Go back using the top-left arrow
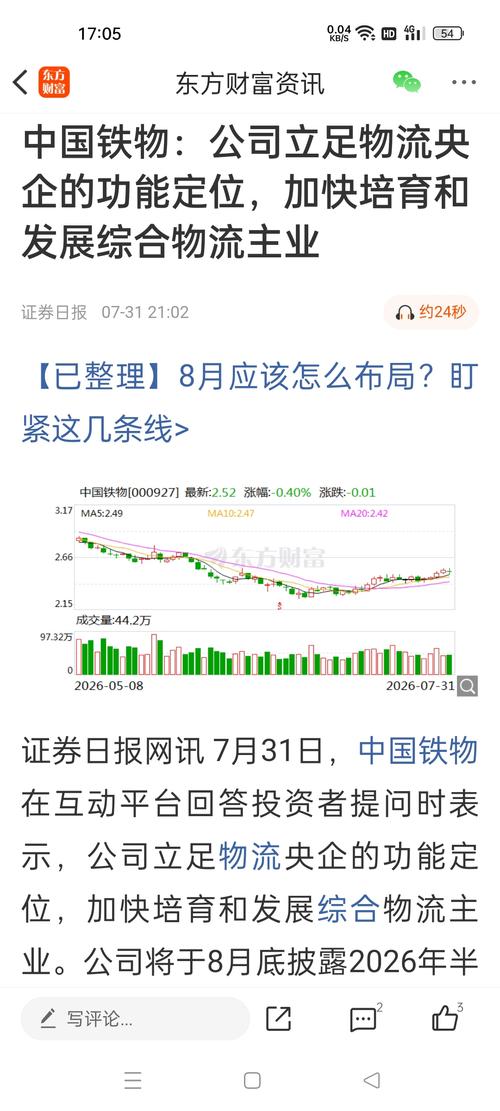The height and width of the screenshot is (1111, 500). click(21, 82)
